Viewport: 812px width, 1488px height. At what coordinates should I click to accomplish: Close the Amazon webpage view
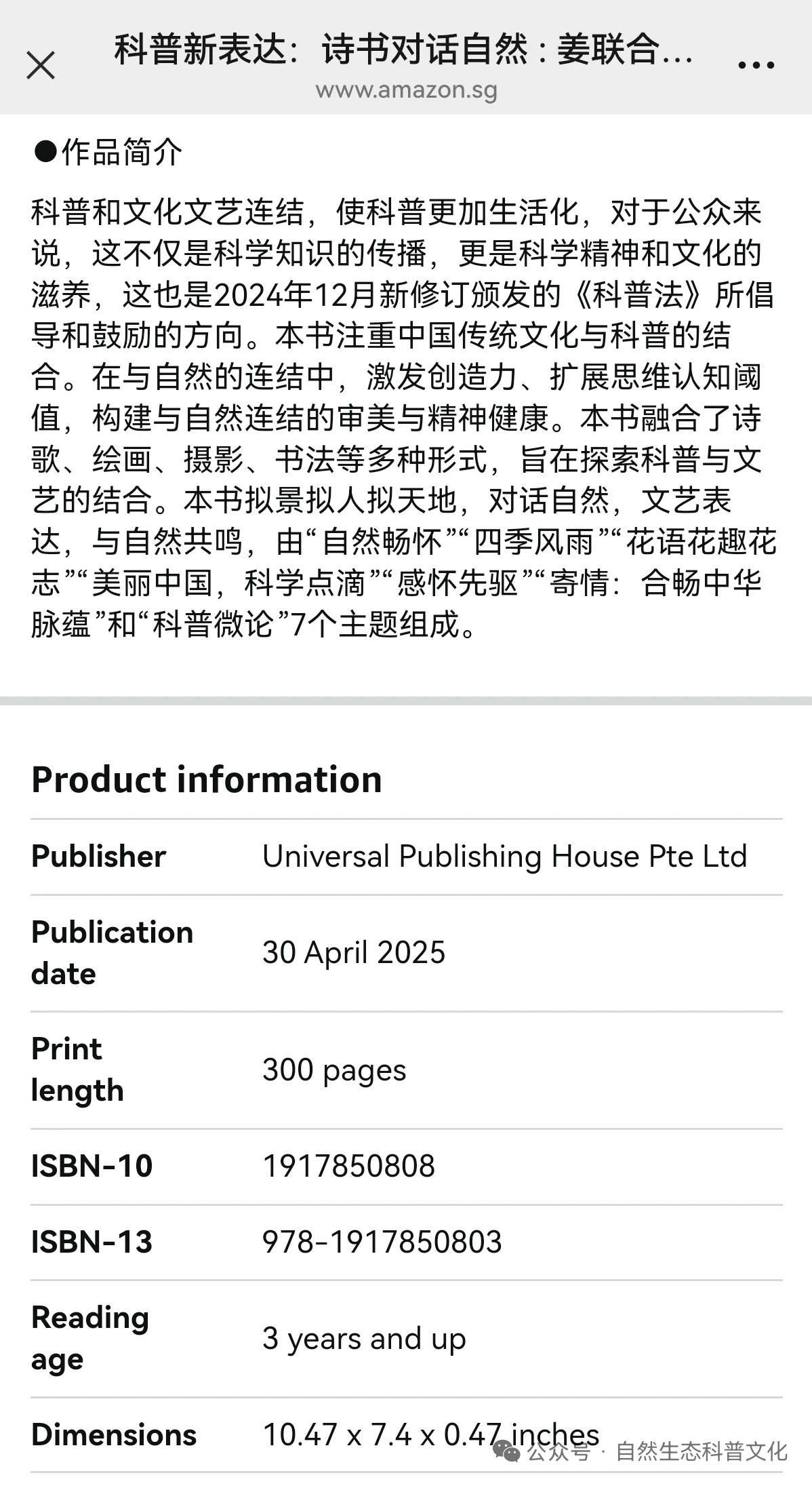click(41, 66)
